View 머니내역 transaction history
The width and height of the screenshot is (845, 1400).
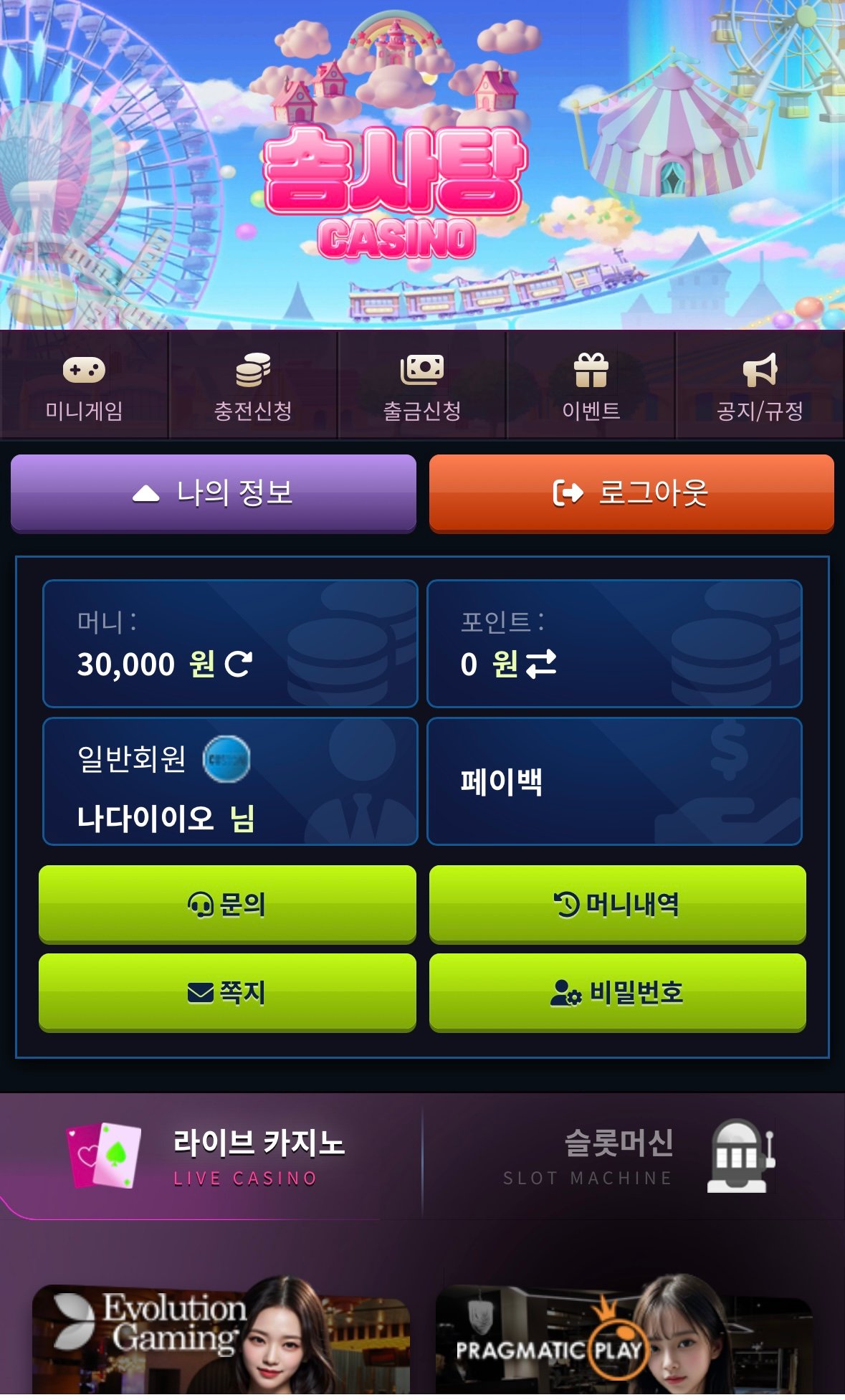click(x=617, y=904)
